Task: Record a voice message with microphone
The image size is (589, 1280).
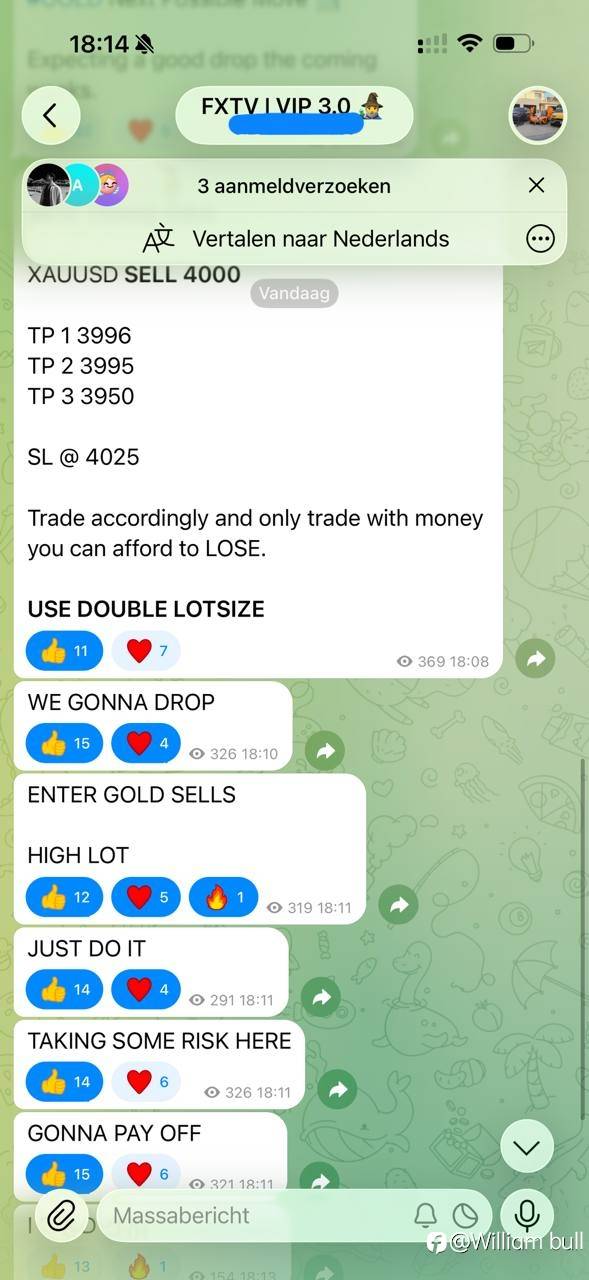Action: 527,1215
